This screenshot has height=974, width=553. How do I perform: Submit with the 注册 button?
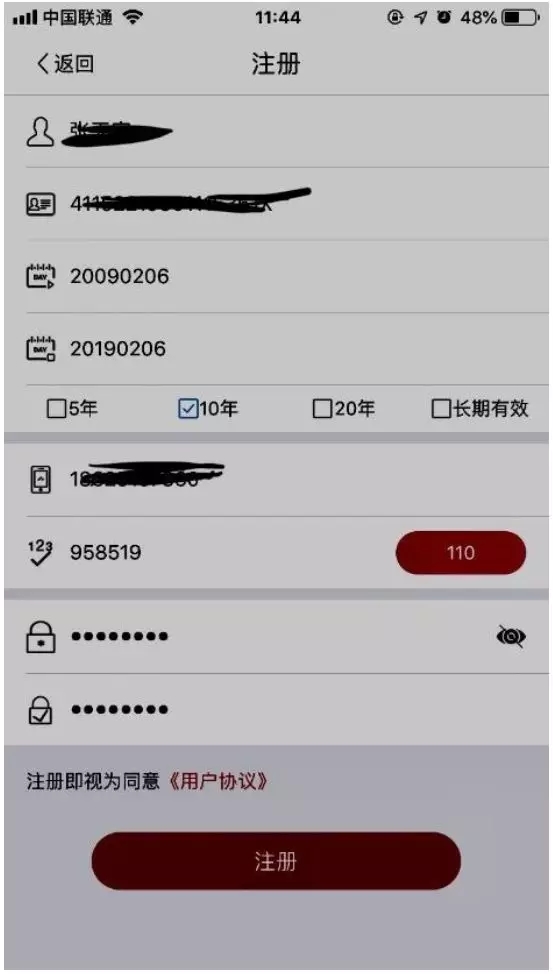[276, 861]
